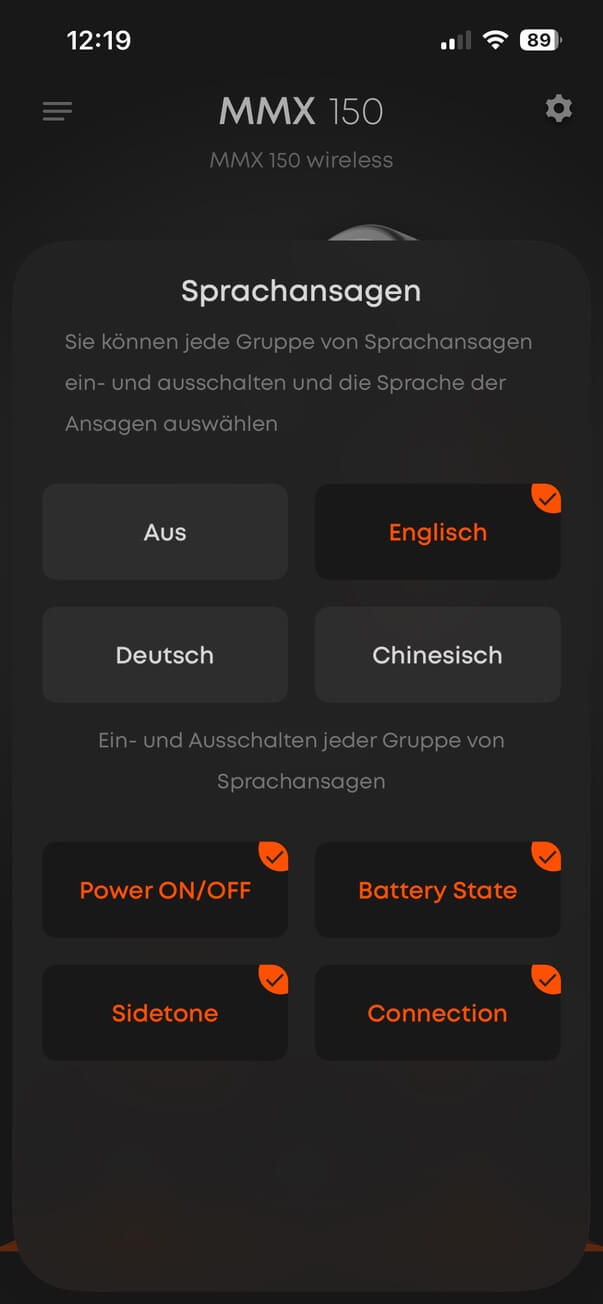
Task: Uncheck the Sidetone prompt group
Action: tap(165, 1013)
